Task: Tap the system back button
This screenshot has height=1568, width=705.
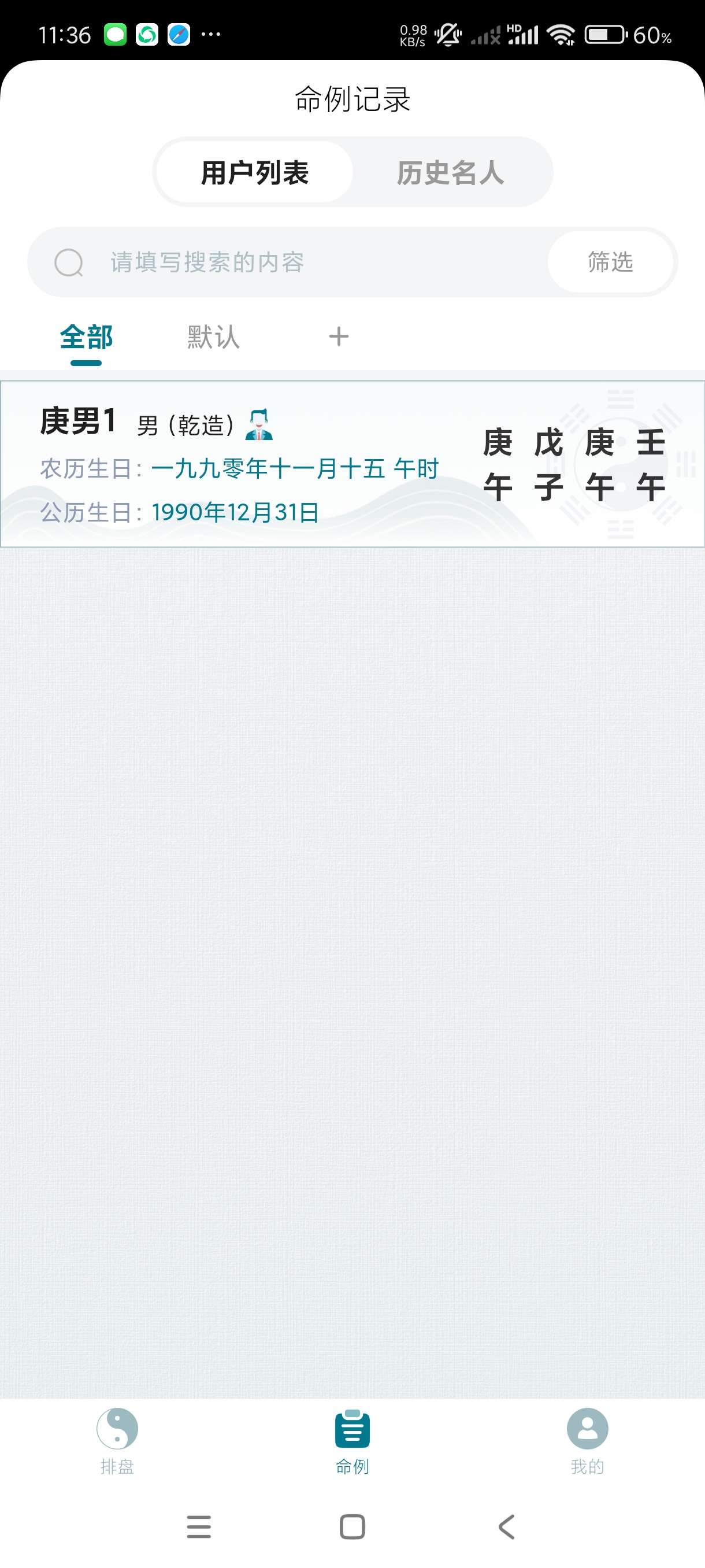Action: 506,1526
